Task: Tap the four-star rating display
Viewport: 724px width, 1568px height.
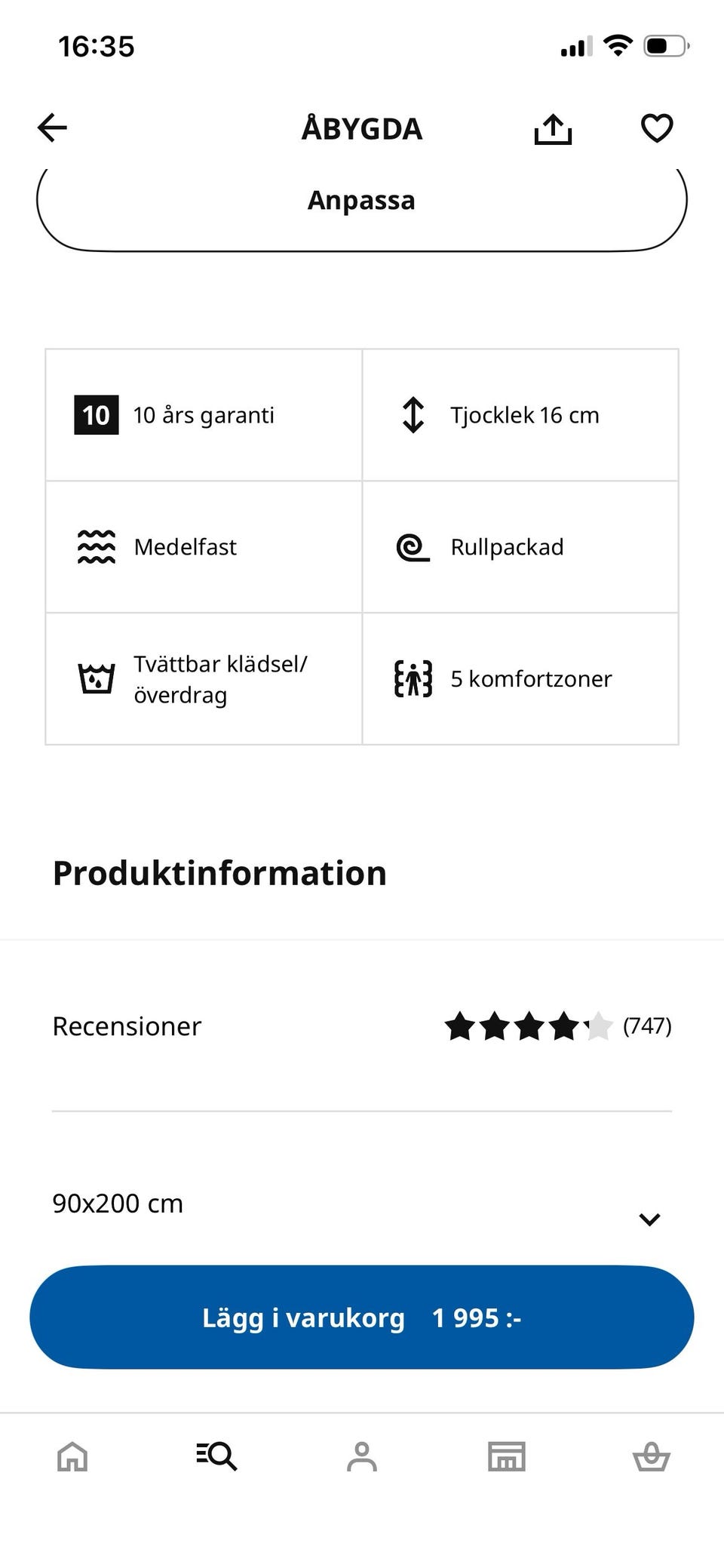Action: coord(528,1025)
